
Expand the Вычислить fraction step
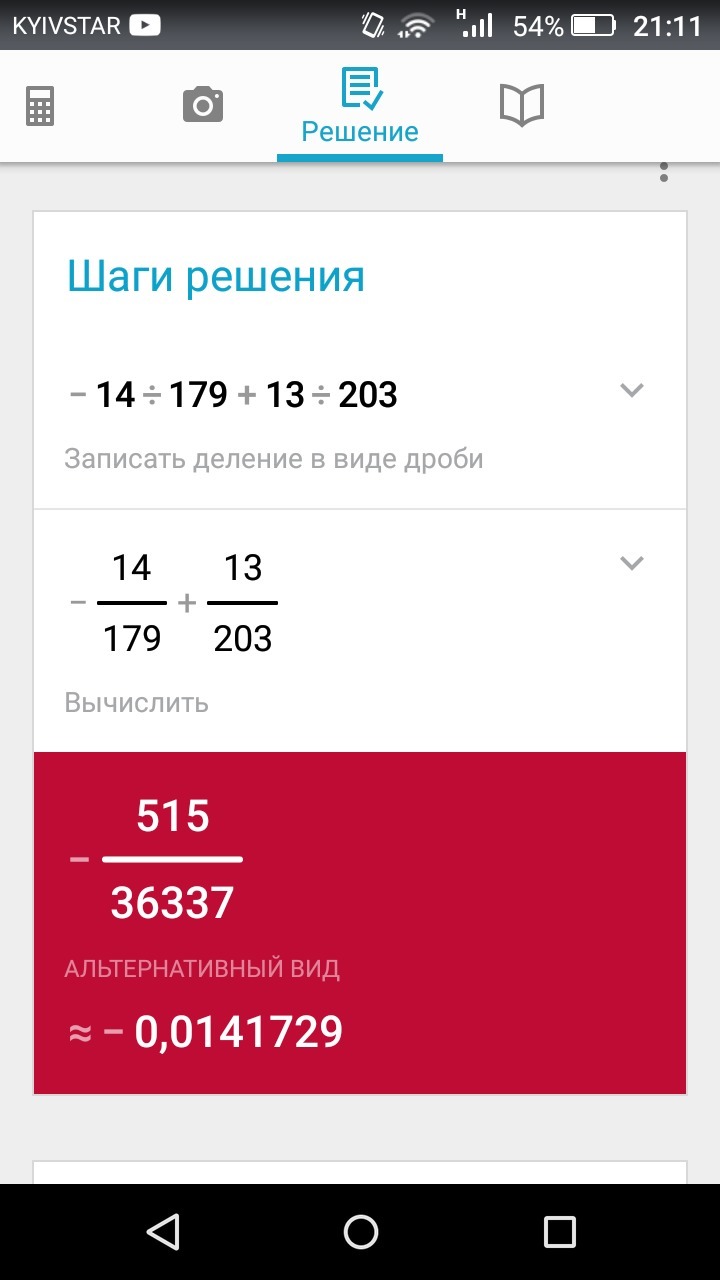631,563
